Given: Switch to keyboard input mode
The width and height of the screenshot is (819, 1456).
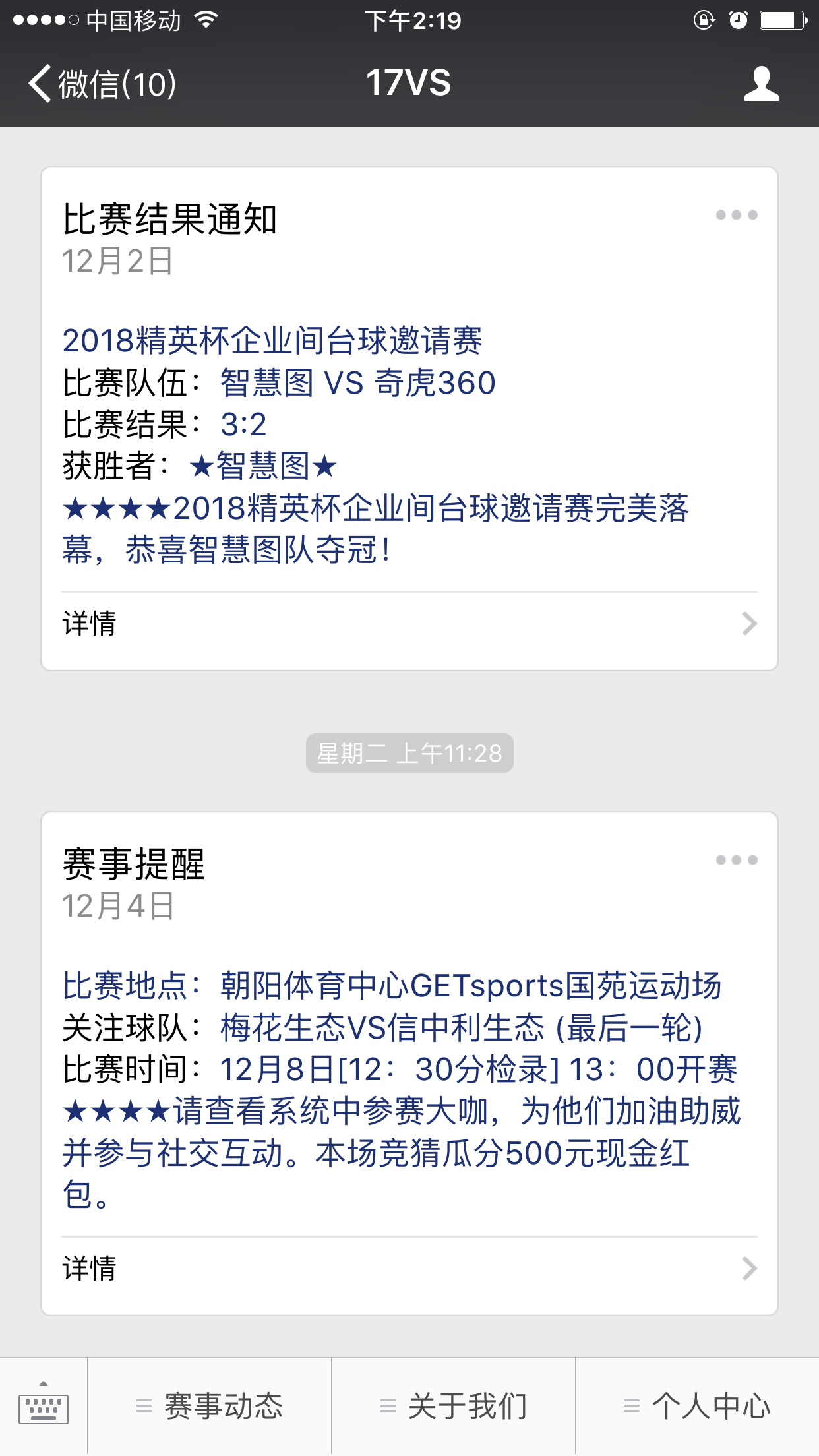Looking at the screenshot, I should [44, 1406].
